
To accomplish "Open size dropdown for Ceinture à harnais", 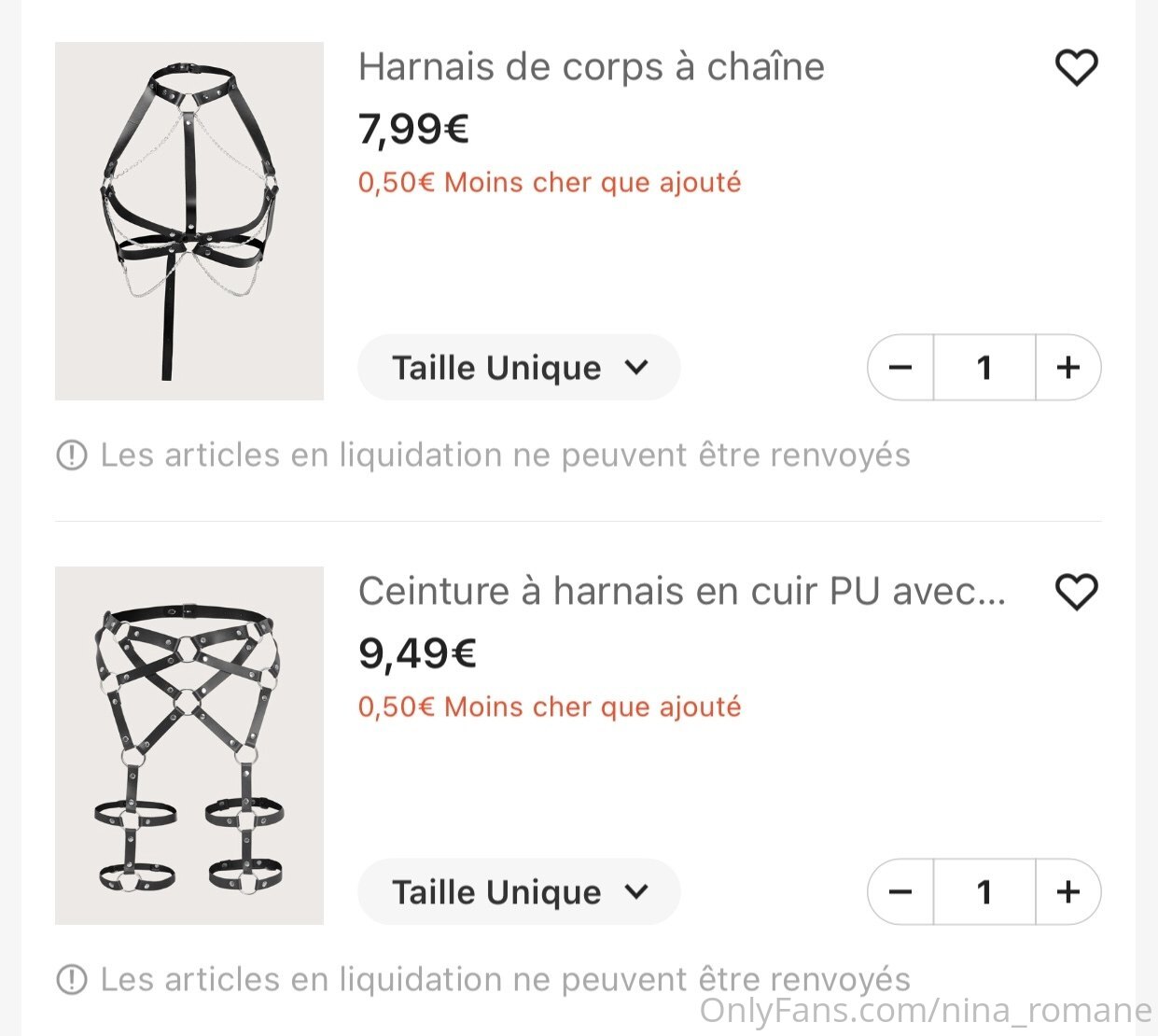I will [519, 892].
